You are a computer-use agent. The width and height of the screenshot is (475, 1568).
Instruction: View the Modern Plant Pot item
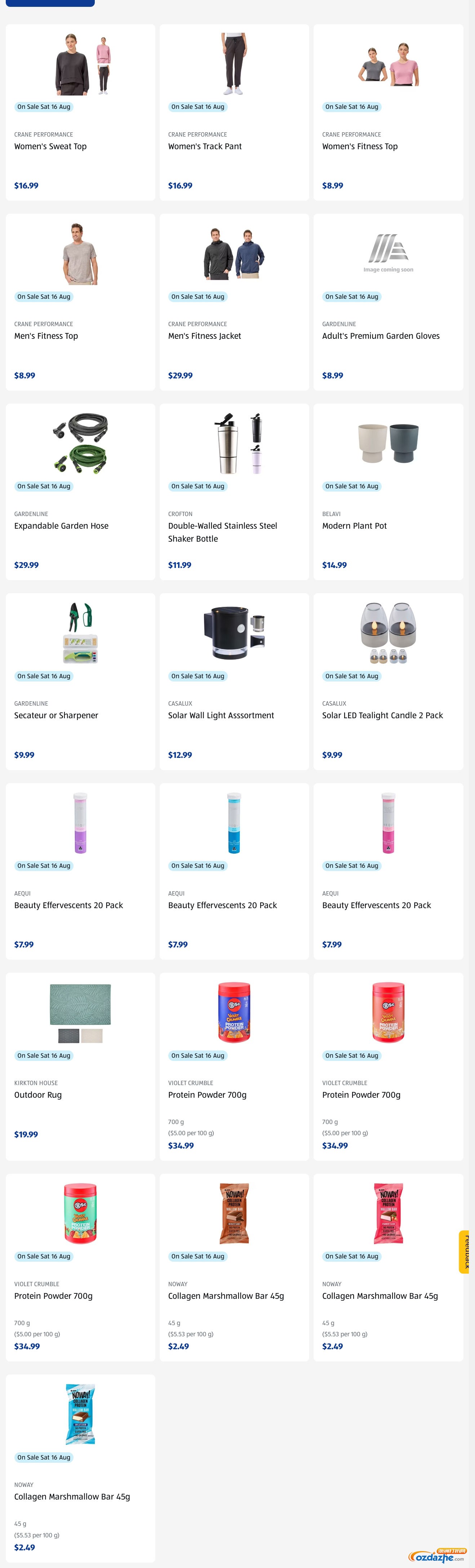tap(354, 526)
